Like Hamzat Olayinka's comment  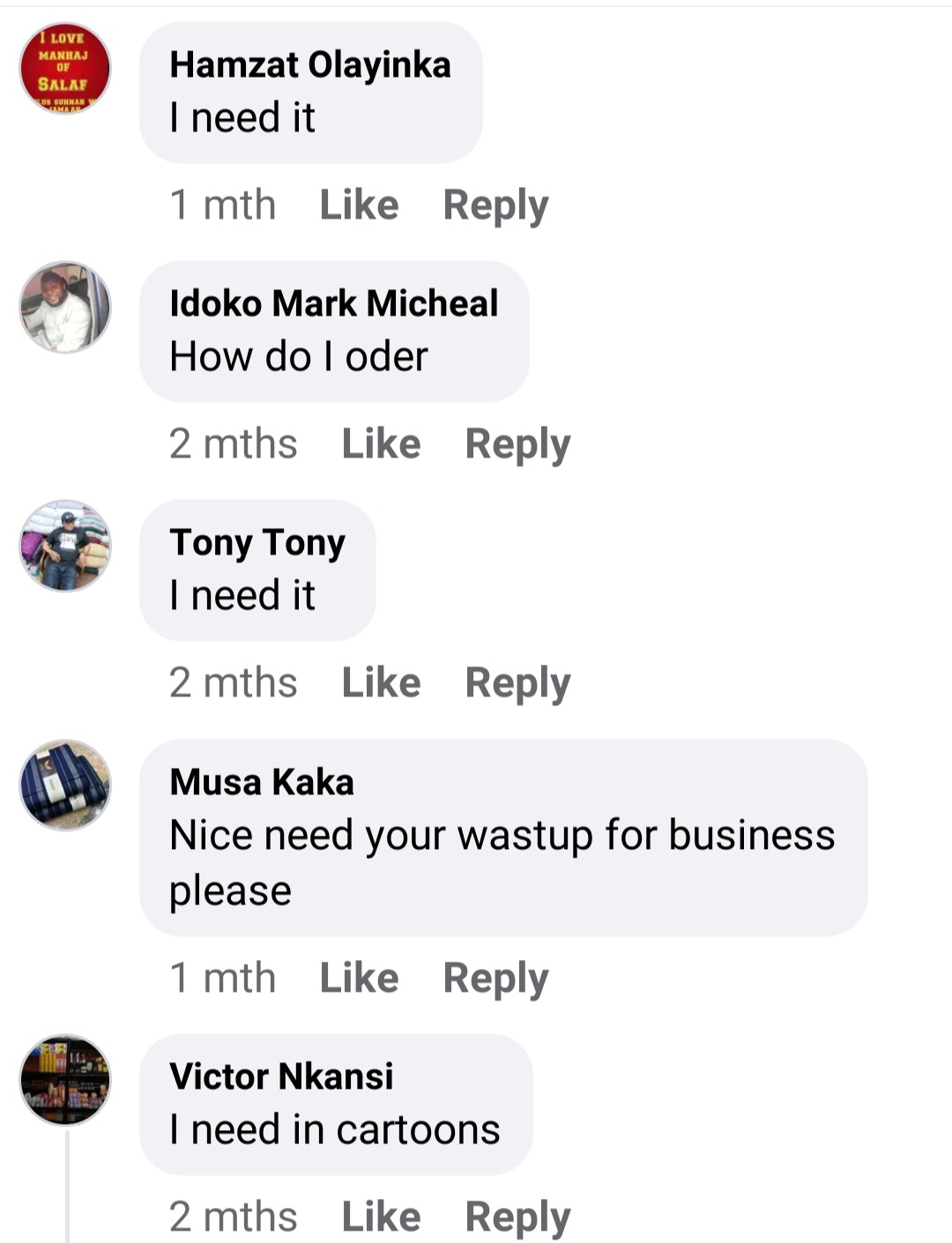[x=359, y=205]
